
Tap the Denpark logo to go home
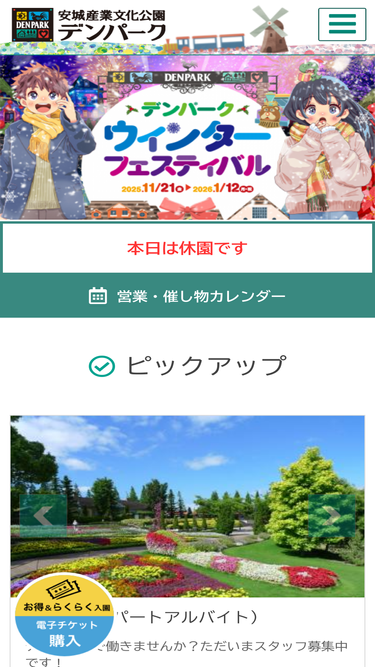click(x=89, y=24)
